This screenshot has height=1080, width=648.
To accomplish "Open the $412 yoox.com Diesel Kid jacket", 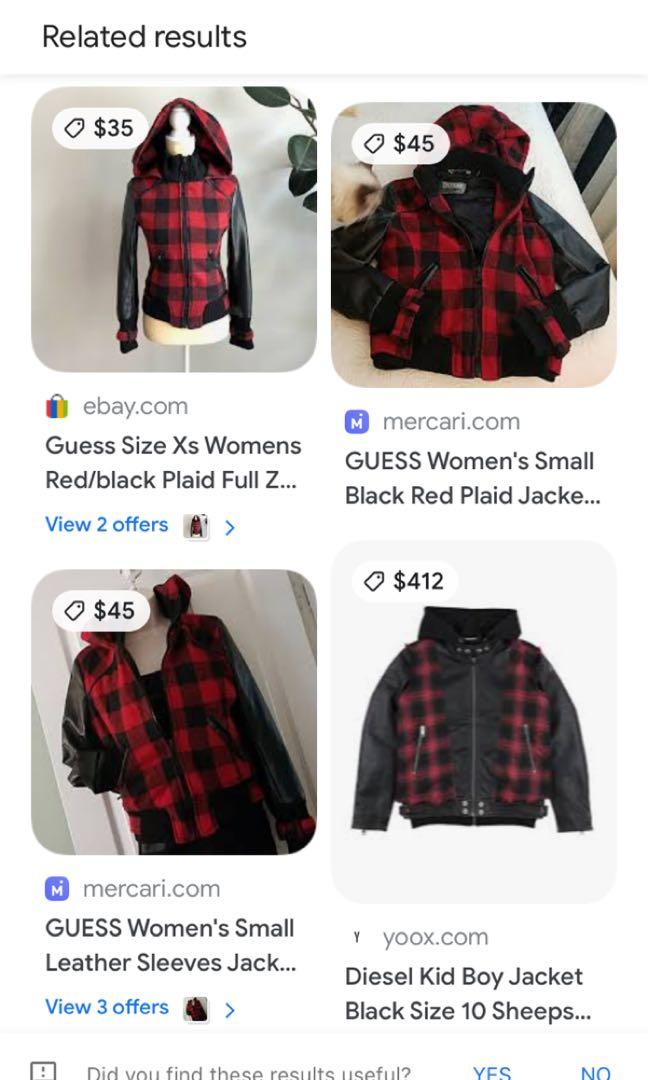I will click(473, 722).
